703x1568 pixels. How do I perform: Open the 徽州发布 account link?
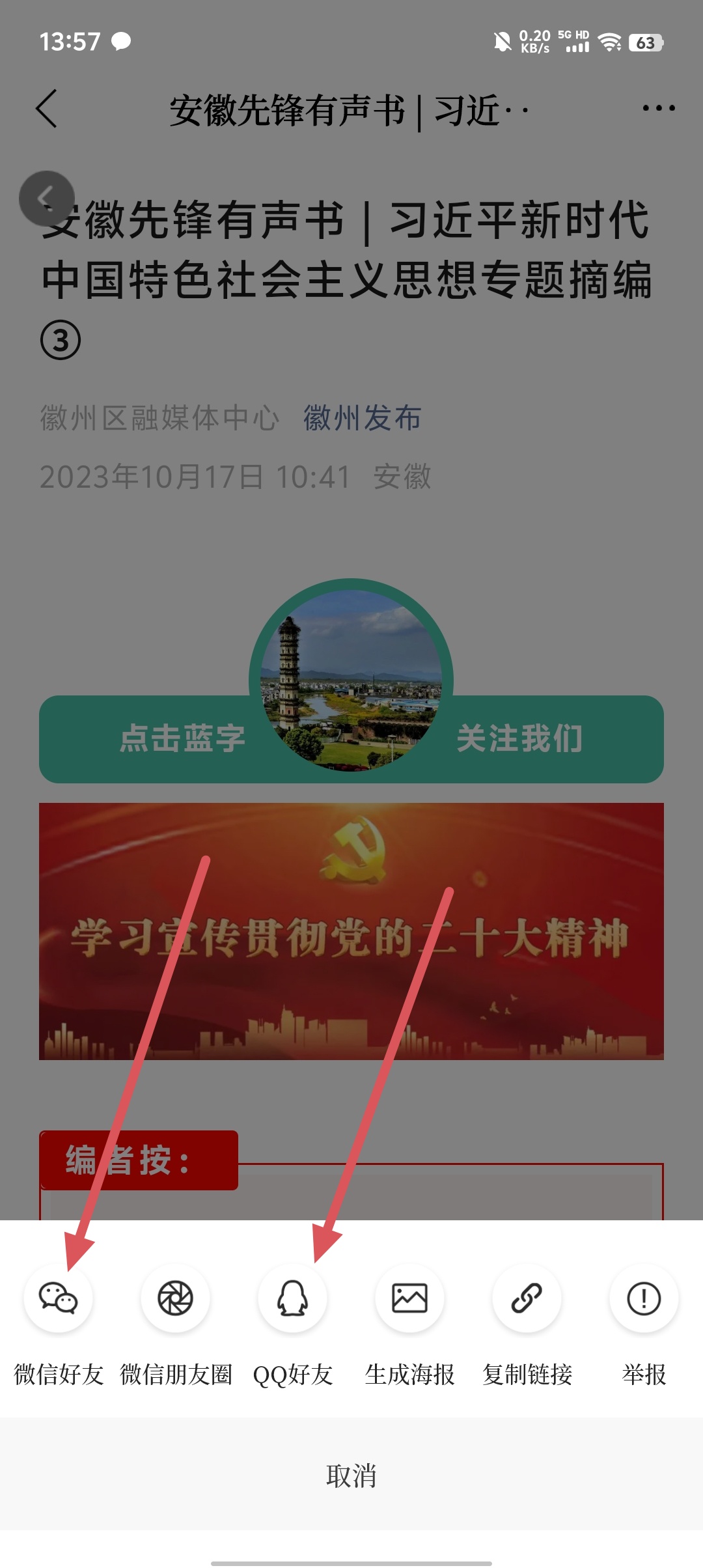point(362,418)
